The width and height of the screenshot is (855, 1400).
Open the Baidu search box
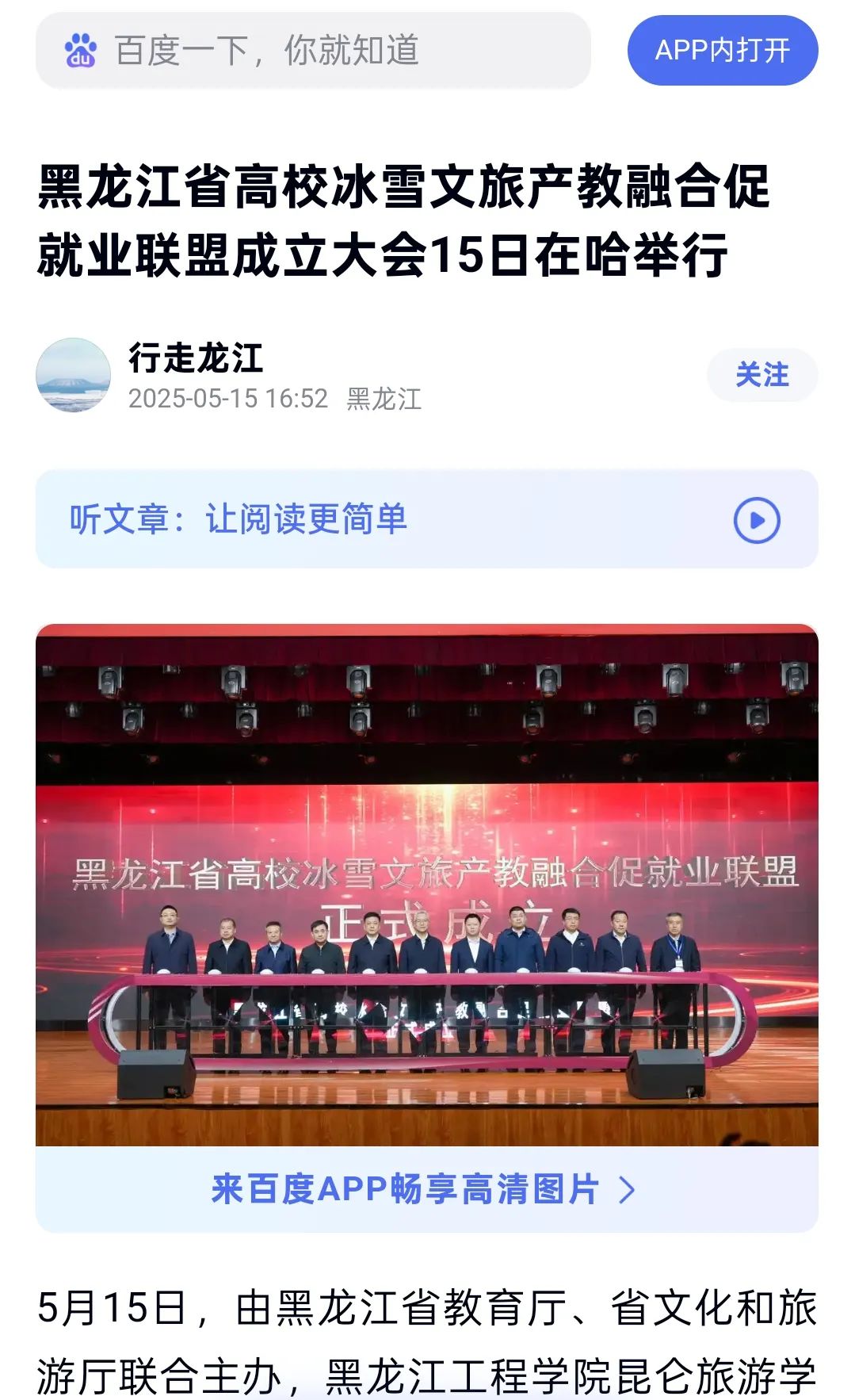point(313,51)
